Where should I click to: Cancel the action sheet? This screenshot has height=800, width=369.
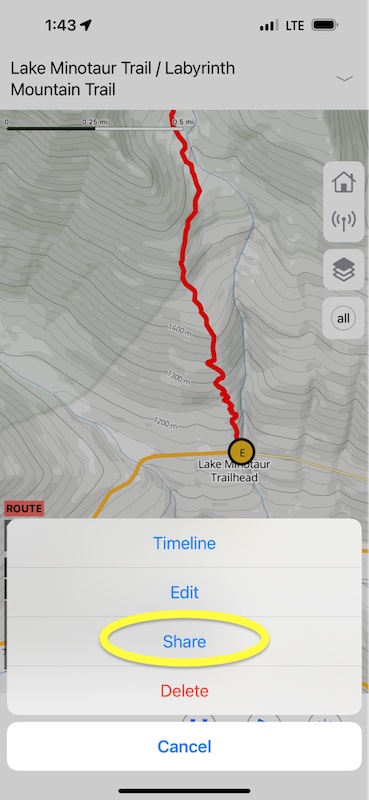click(x=184, y=746)
